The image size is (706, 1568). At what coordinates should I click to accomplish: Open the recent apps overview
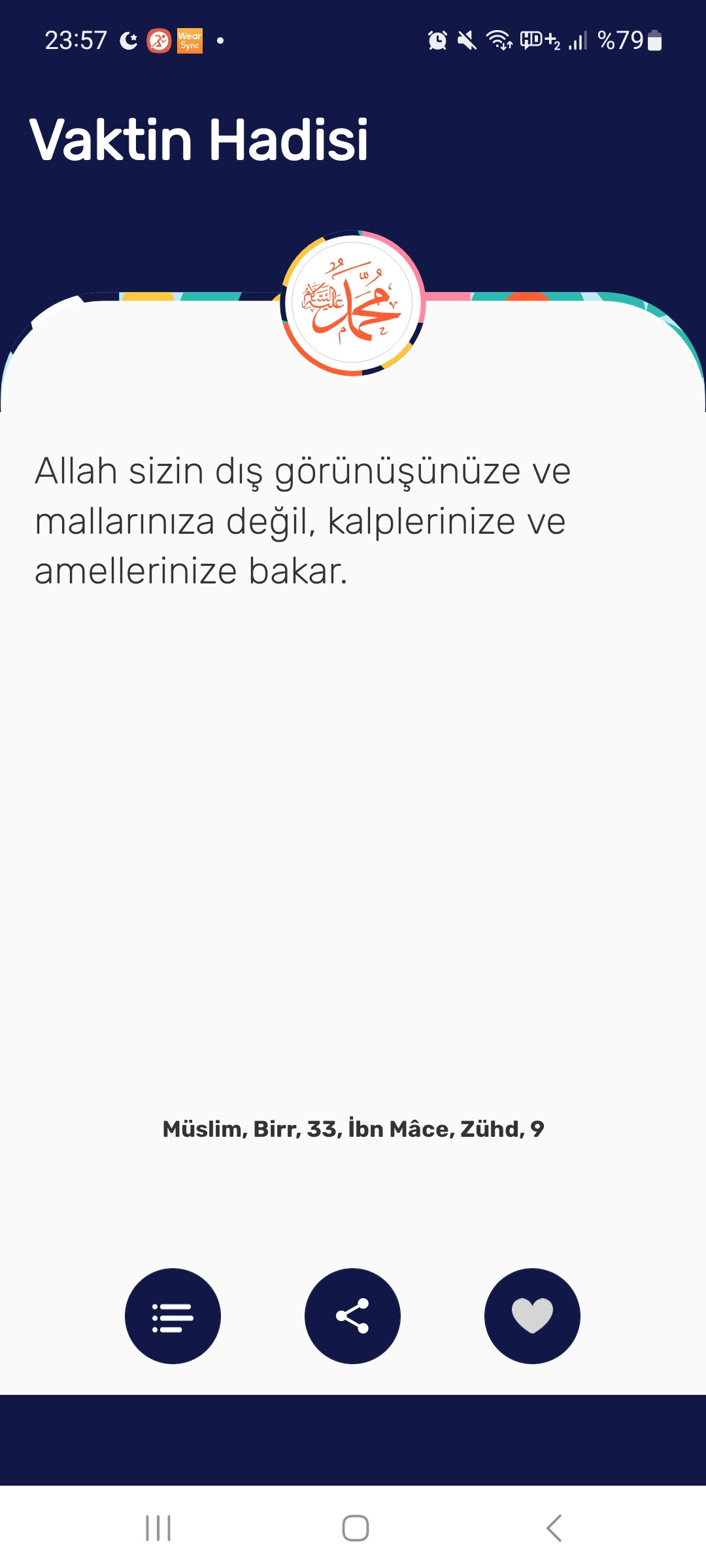[x=159, y=1529]
